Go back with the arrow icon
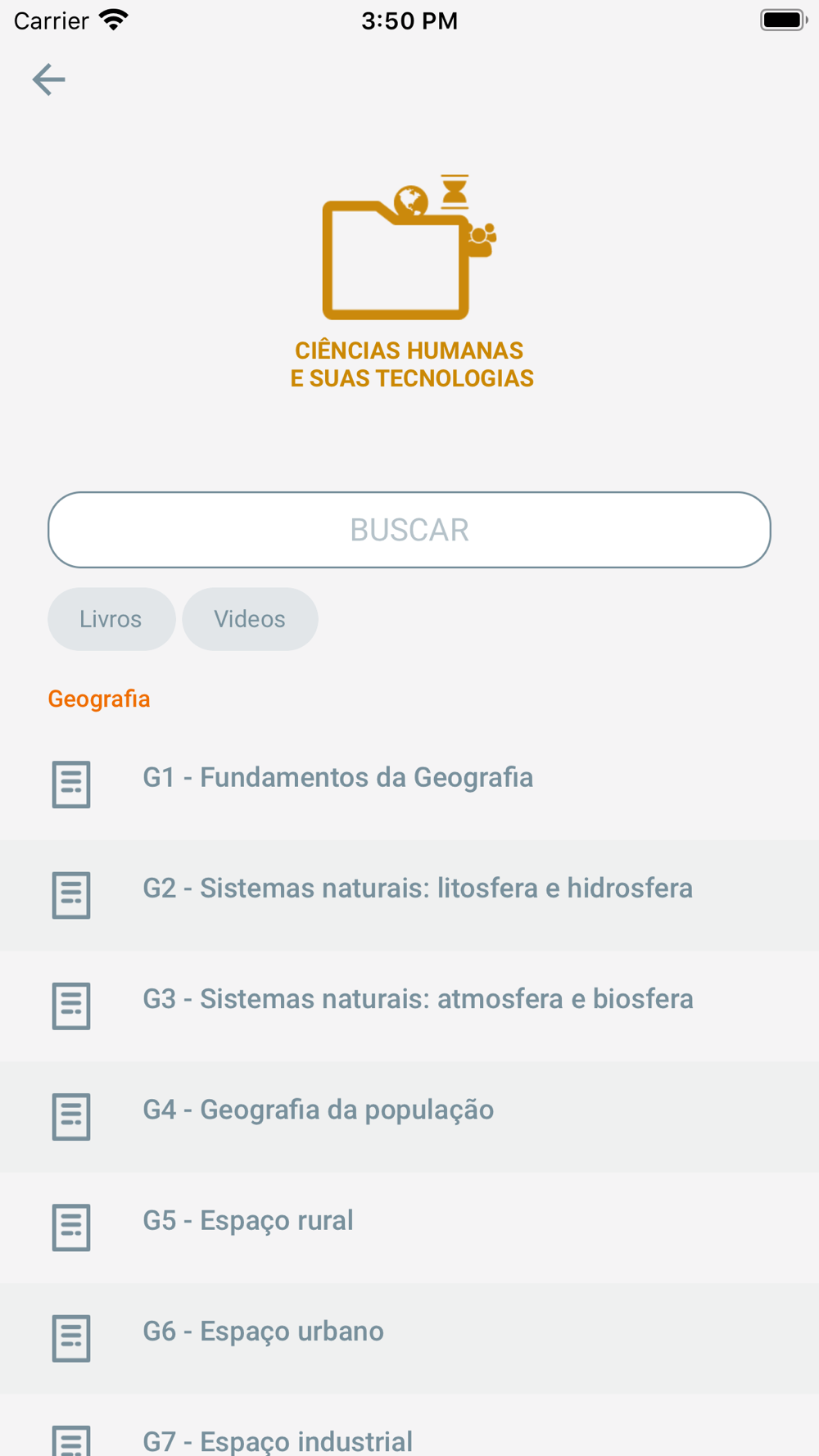Image resolution: width=819 pixels, height=1456 pixels. pyautogui.click(x=48, y=79)
